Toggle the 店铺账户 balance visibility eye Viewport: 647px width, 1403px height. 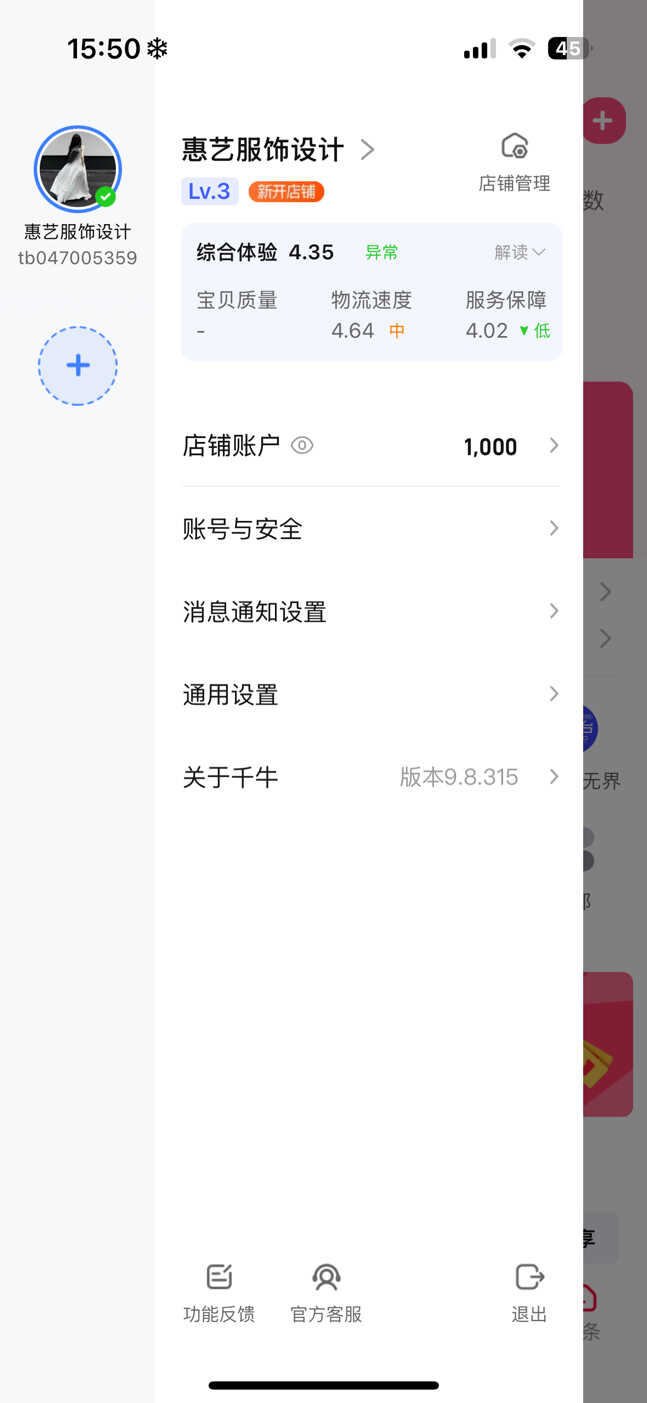(302, 446)
